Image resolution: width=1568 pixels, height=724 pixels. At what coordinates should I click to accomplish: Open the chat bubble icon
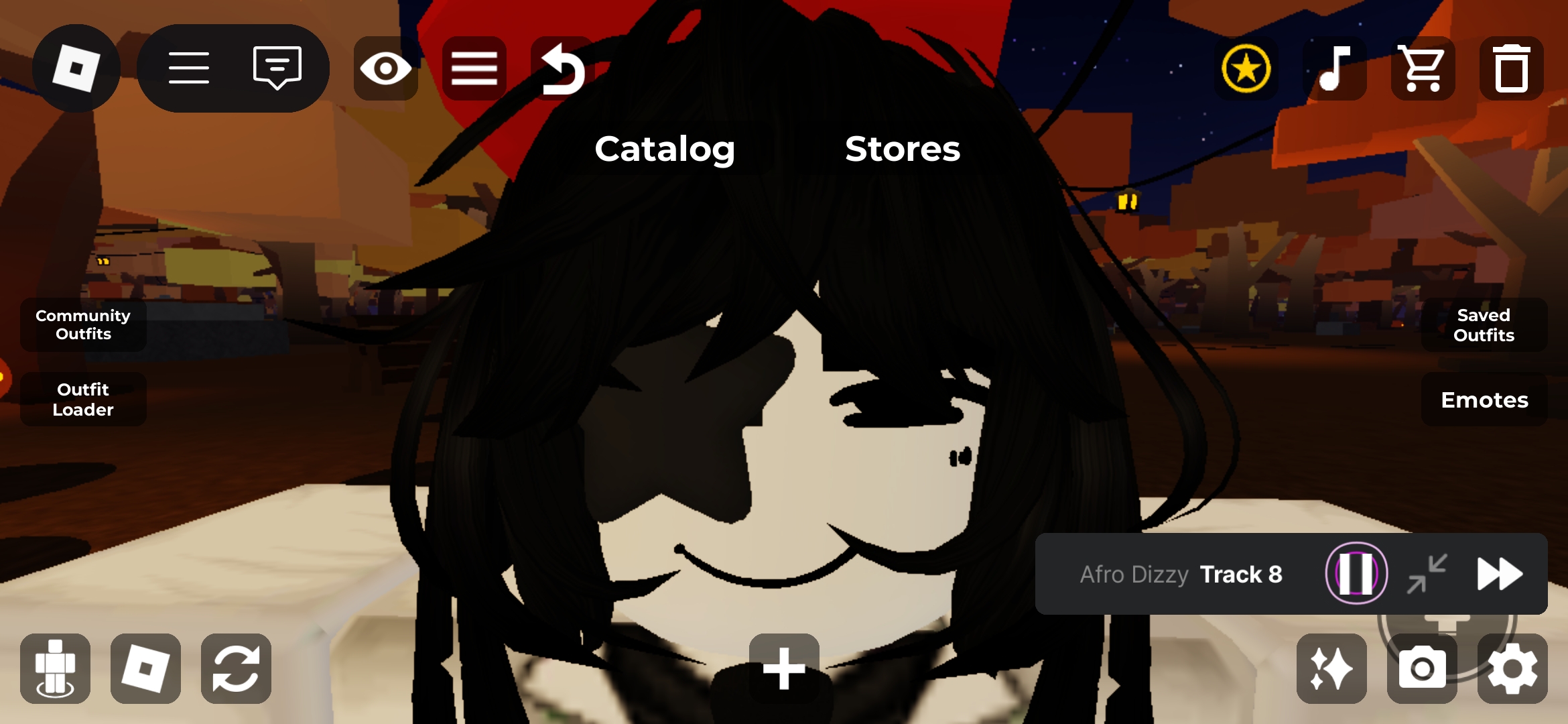[277, 68]
